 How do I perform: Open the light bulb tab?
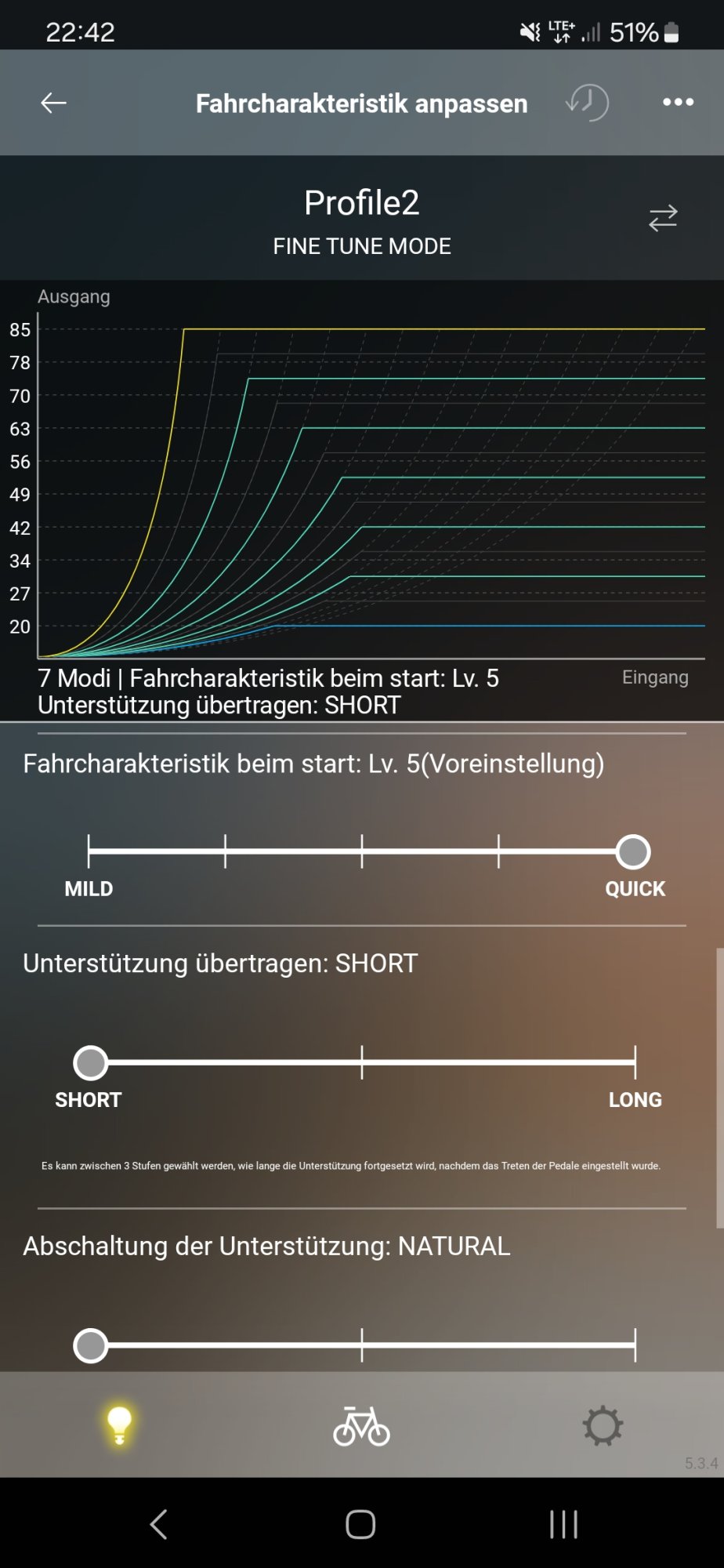119,1425
